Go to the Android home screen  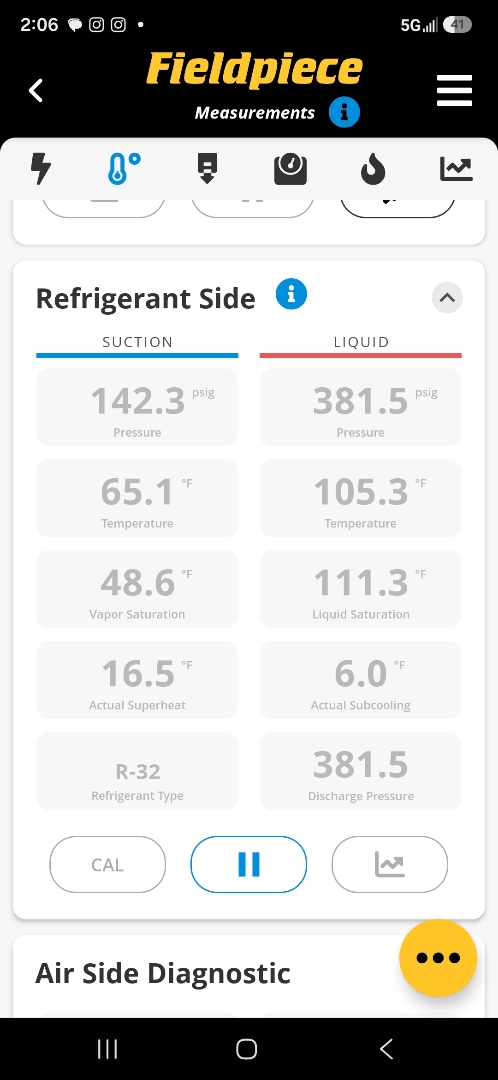point(247,1049)
